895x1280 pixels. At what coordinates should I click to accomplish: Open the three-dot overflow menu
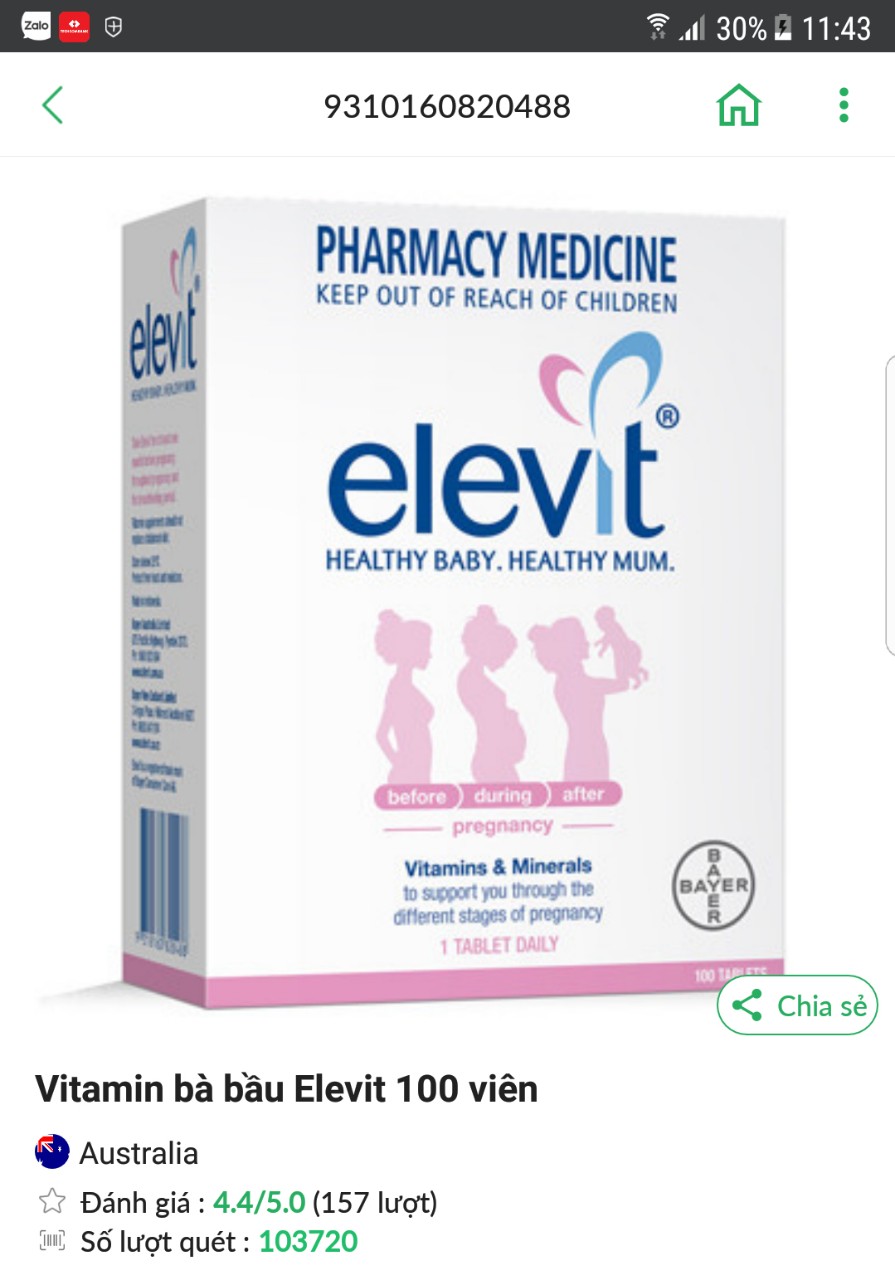pos(844,105)
